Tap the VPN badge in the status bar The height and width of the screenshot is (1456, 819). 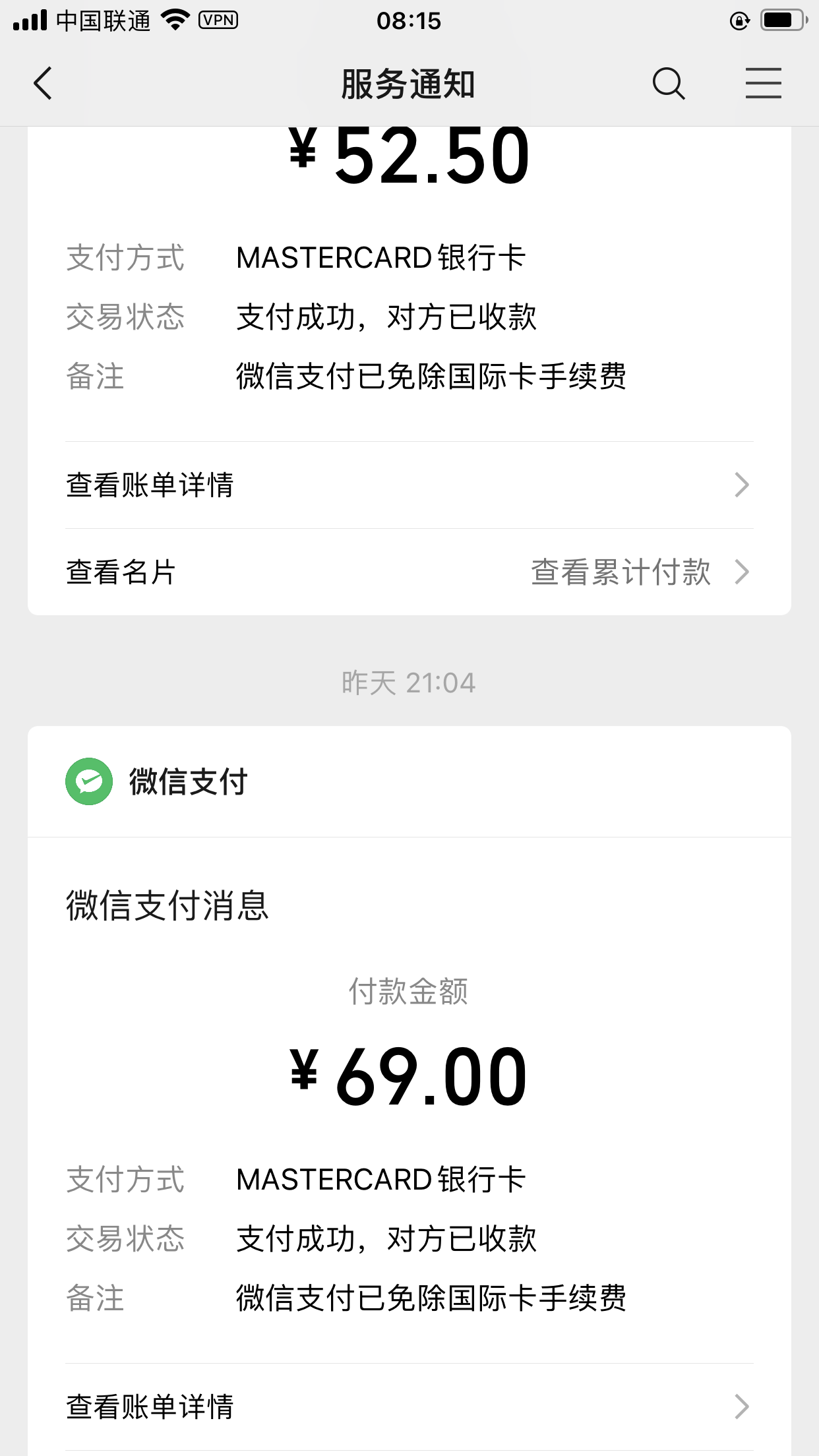pyautogui.click(x=218, y=20)
